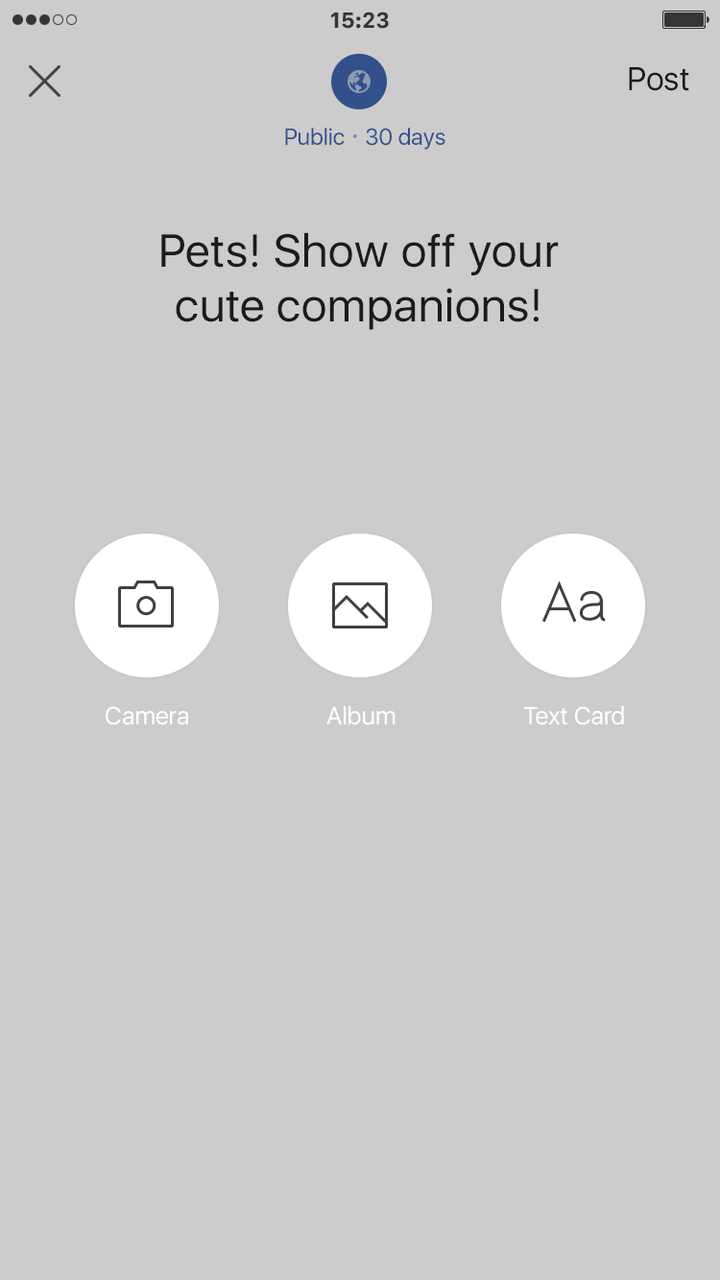Screen dimensions: 720x1280
Task: Tap the Album label text
Action: pos(360,715)
